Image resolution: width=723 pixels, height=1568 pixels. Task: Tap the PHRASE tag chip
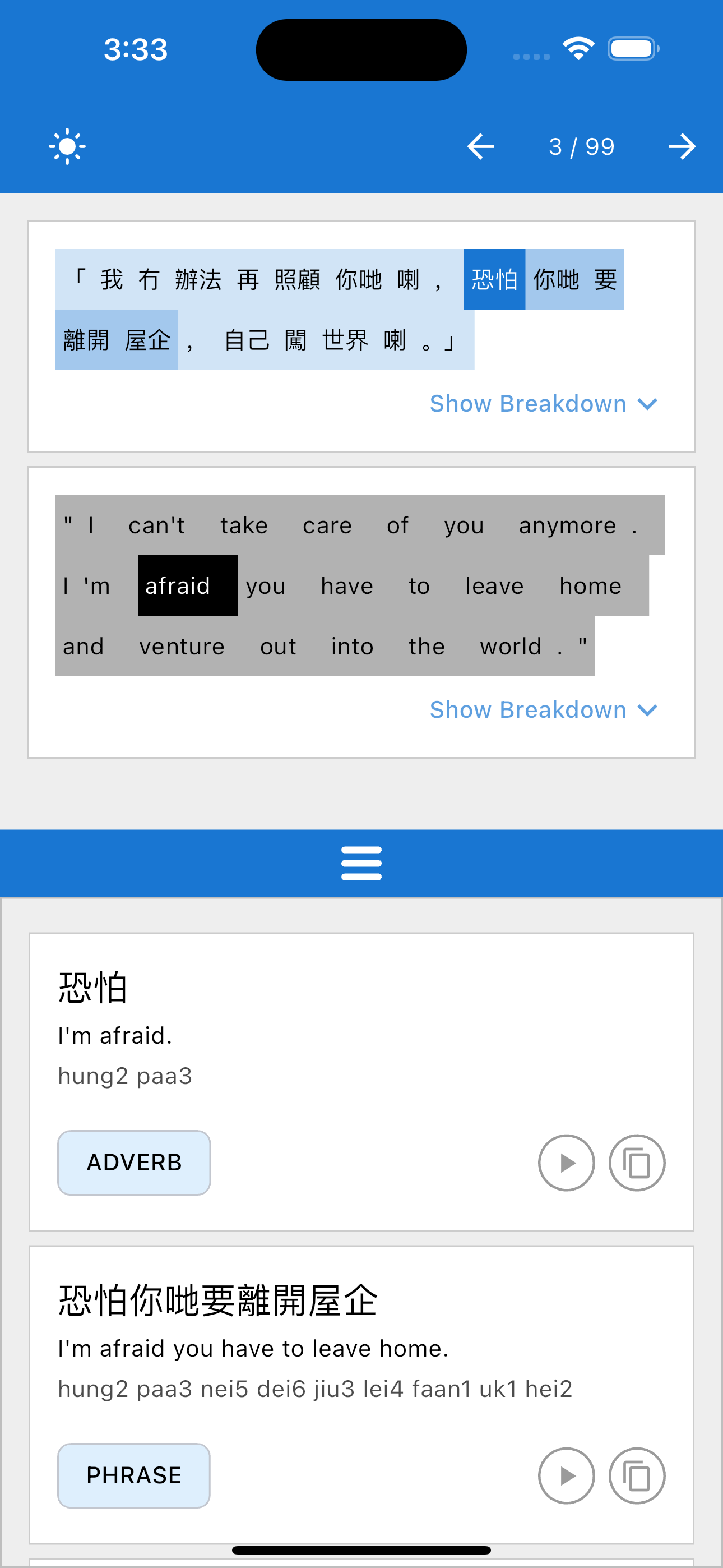(134, 1475)
